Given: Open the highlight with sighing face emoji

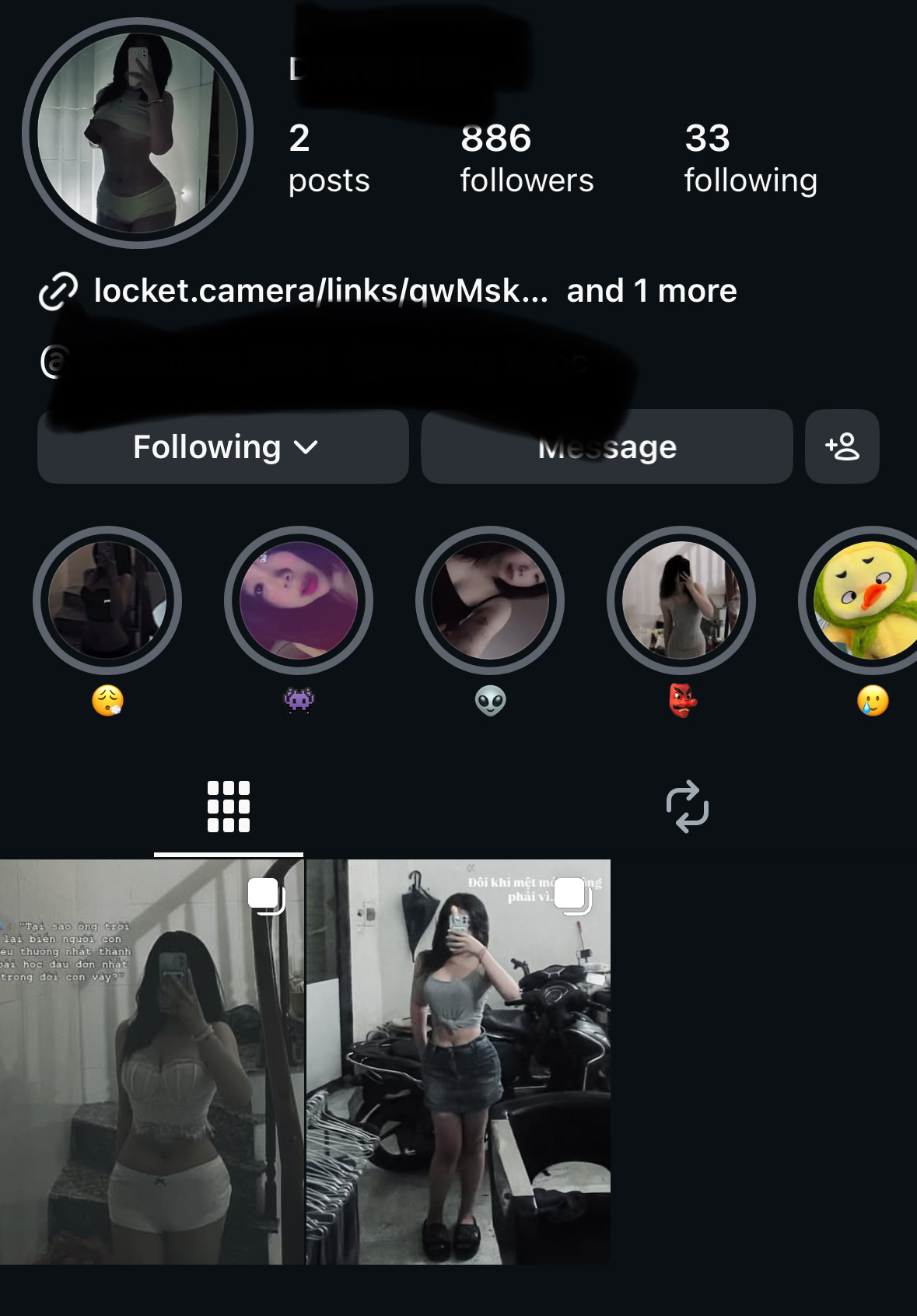Looking at the screenshot, I should pyautogui.click(x=107, y=600).
